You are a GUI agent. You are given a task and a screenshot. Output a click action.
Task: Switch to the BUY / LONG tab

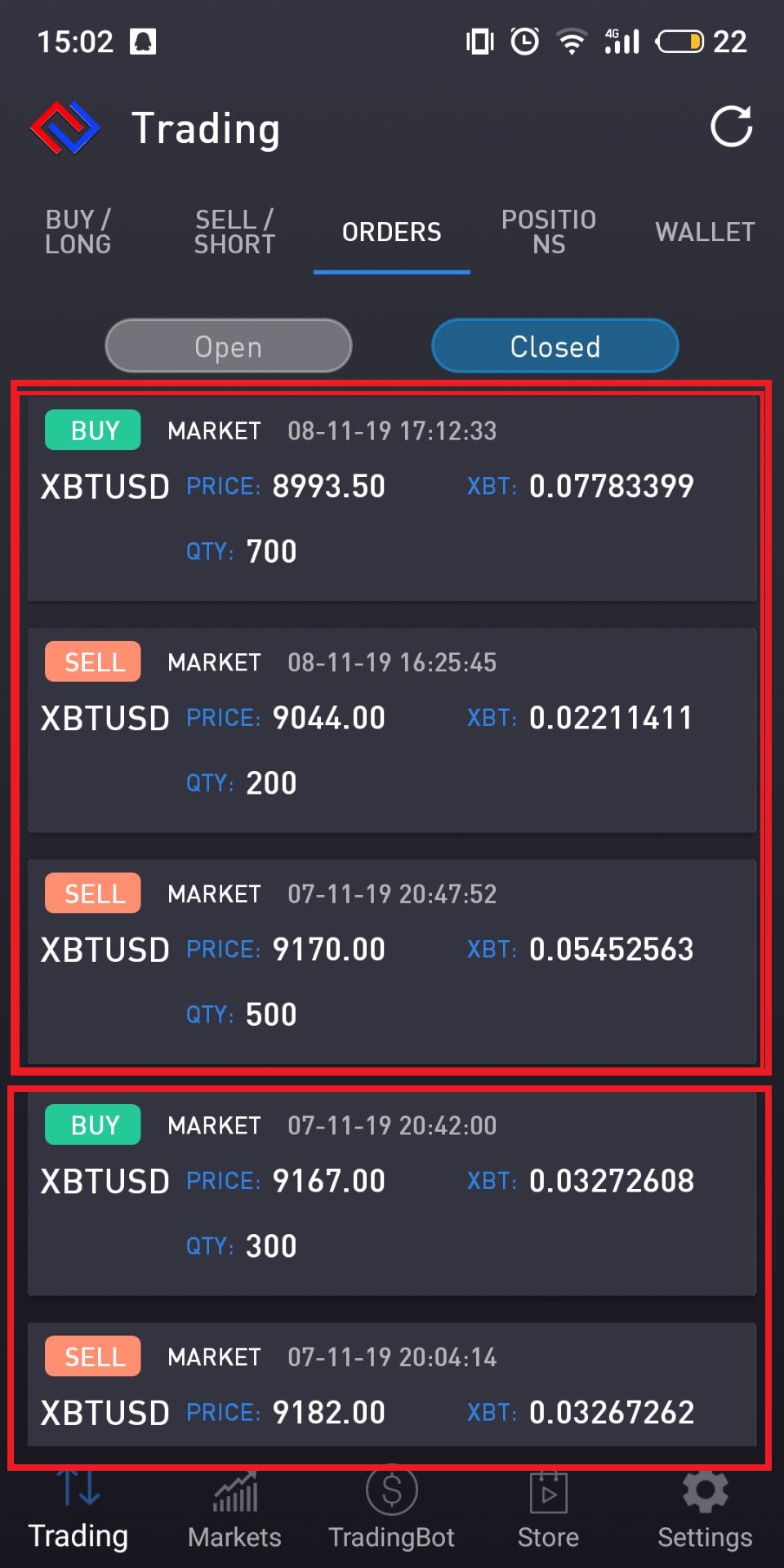click(78, 232)
